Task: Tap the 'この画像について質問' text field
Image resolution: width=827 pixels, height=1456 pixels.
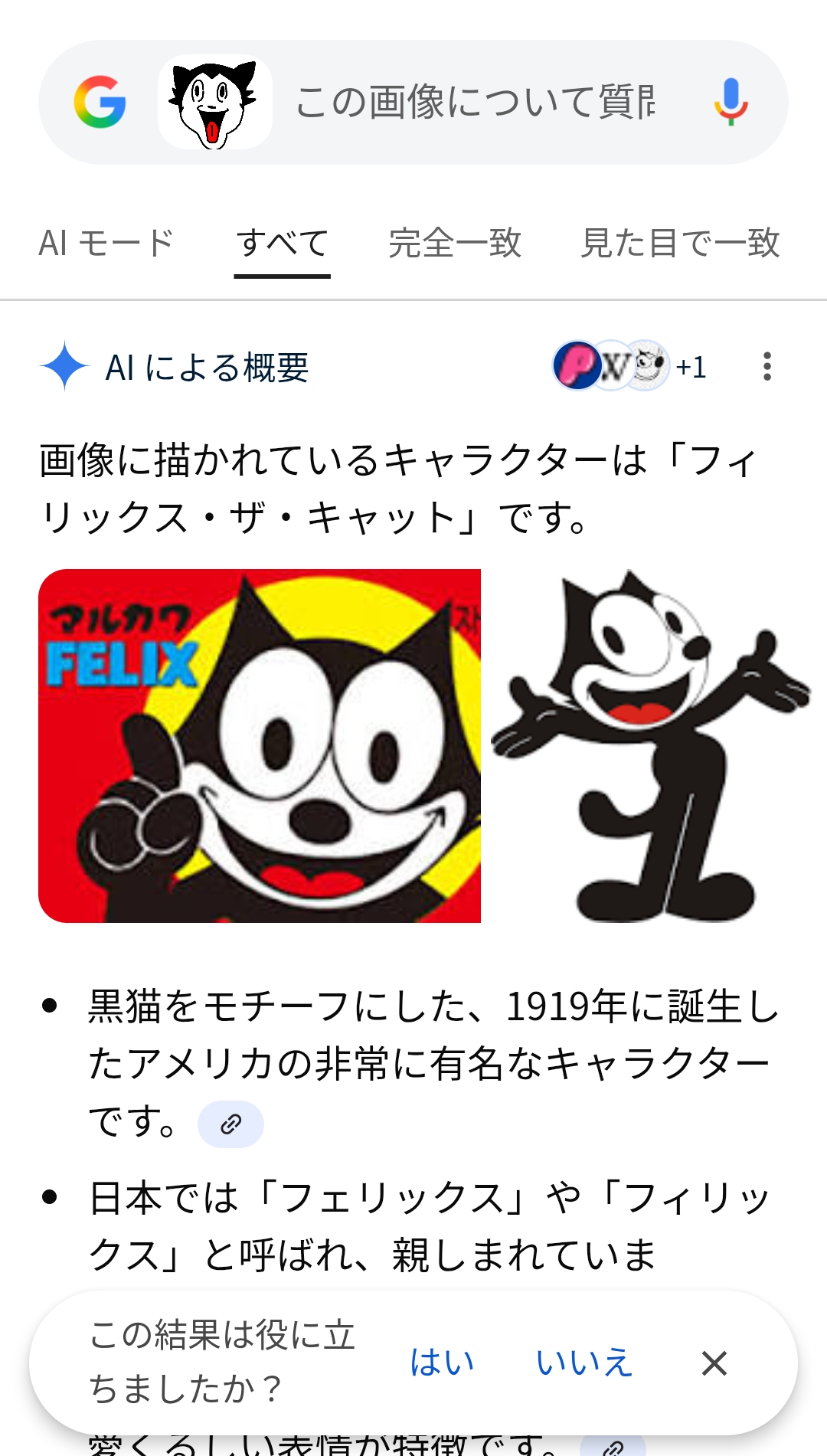Action: click(475, 103)
